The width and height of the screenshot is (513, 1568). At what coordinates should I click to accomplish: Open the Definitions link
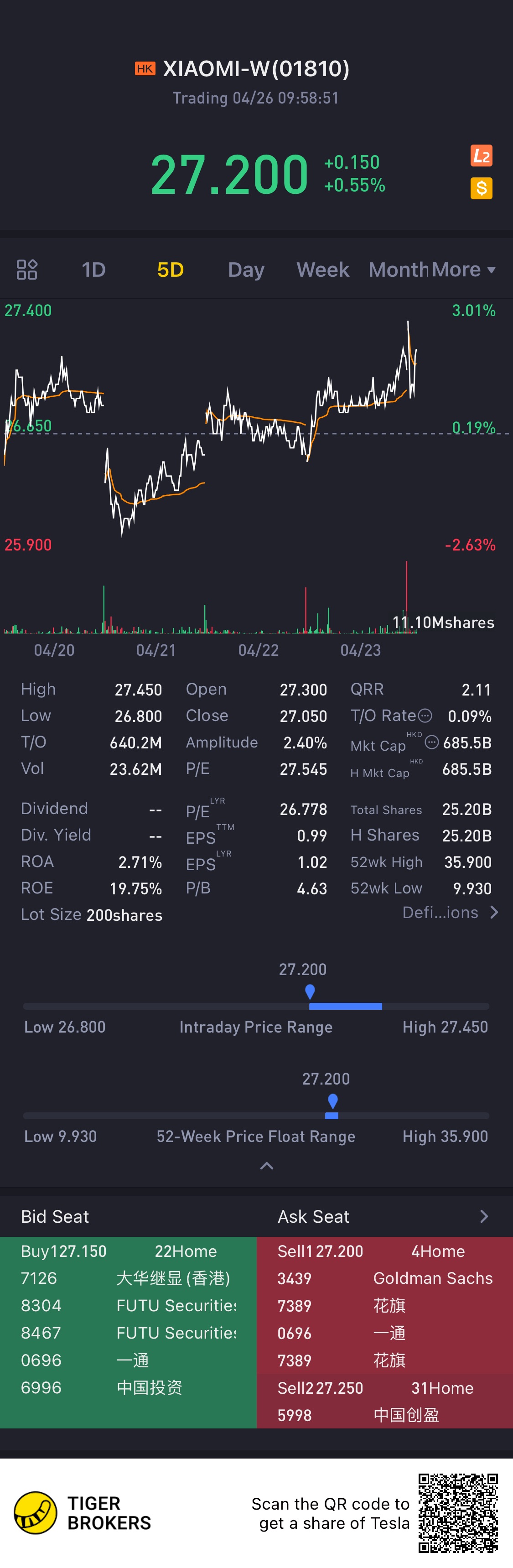450,913
